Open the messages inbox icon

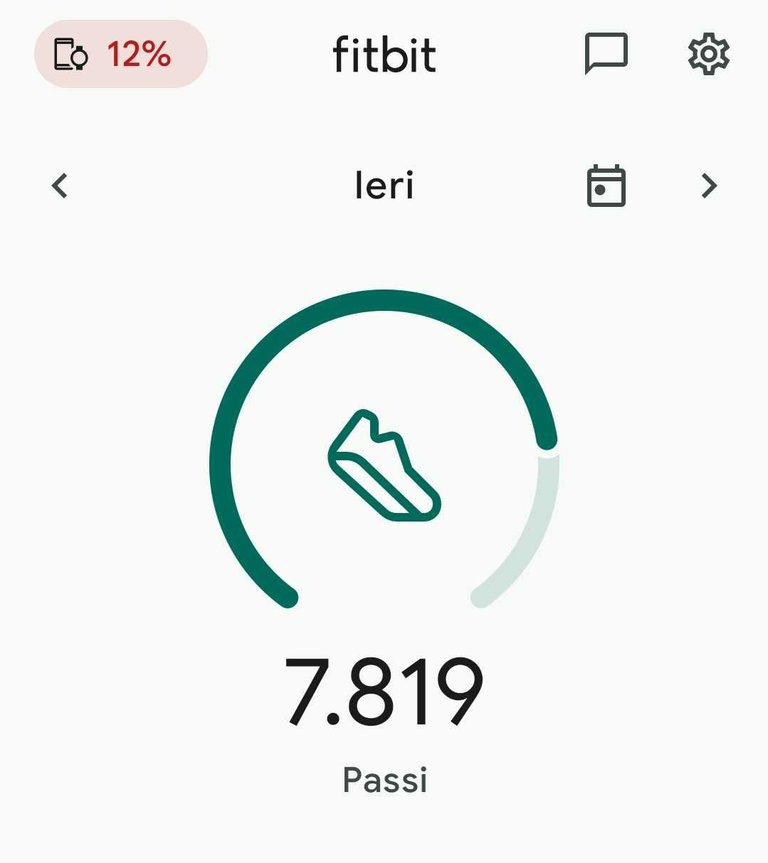coord(606,54)
